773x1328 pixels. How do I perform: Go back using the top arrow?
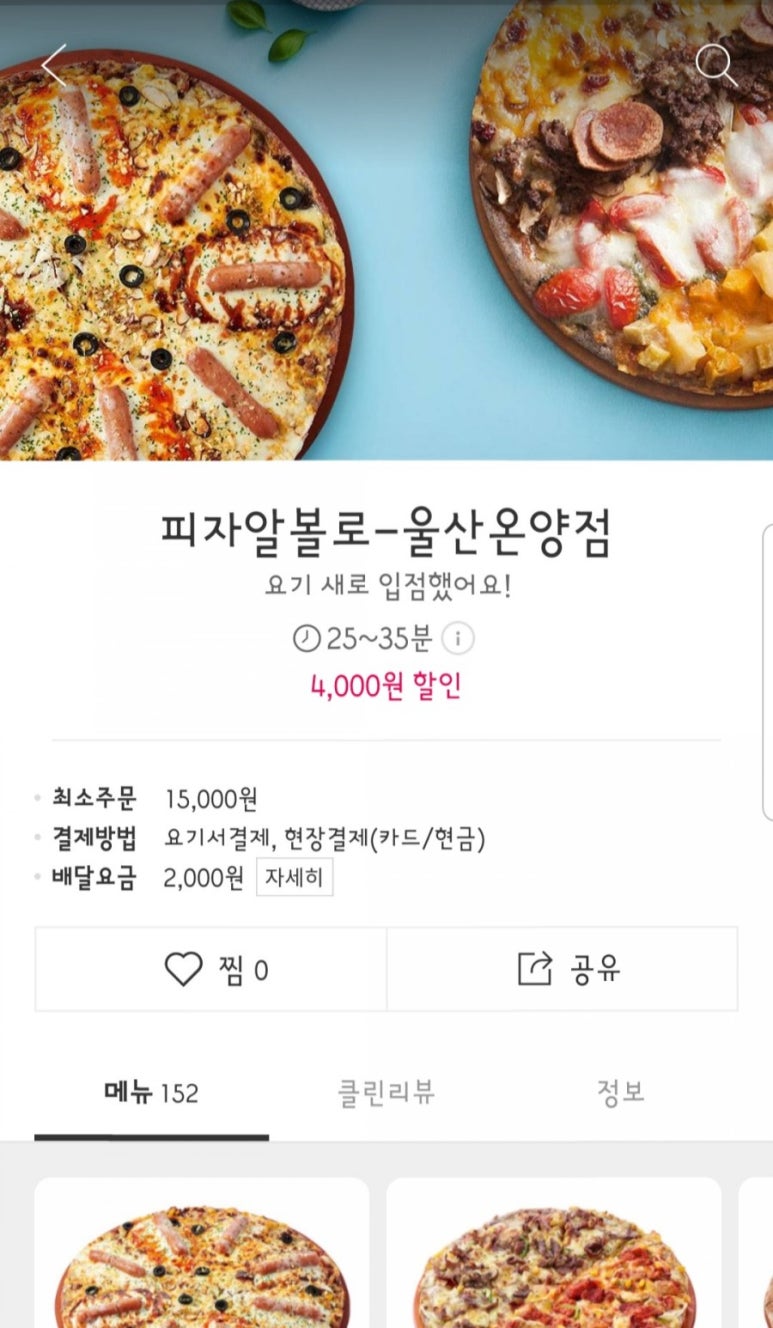click(x=54, y=66)
